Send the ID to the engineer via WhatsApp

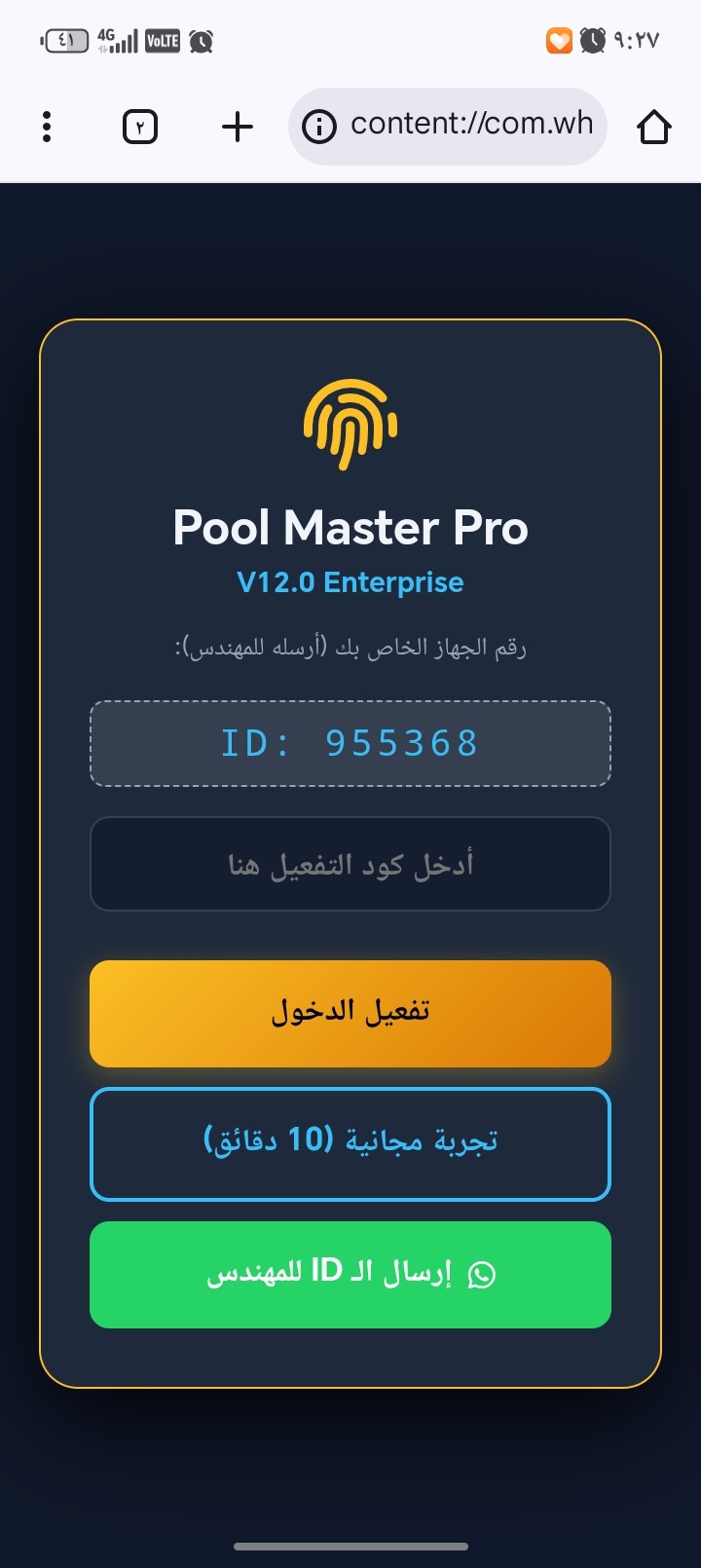350,1274
